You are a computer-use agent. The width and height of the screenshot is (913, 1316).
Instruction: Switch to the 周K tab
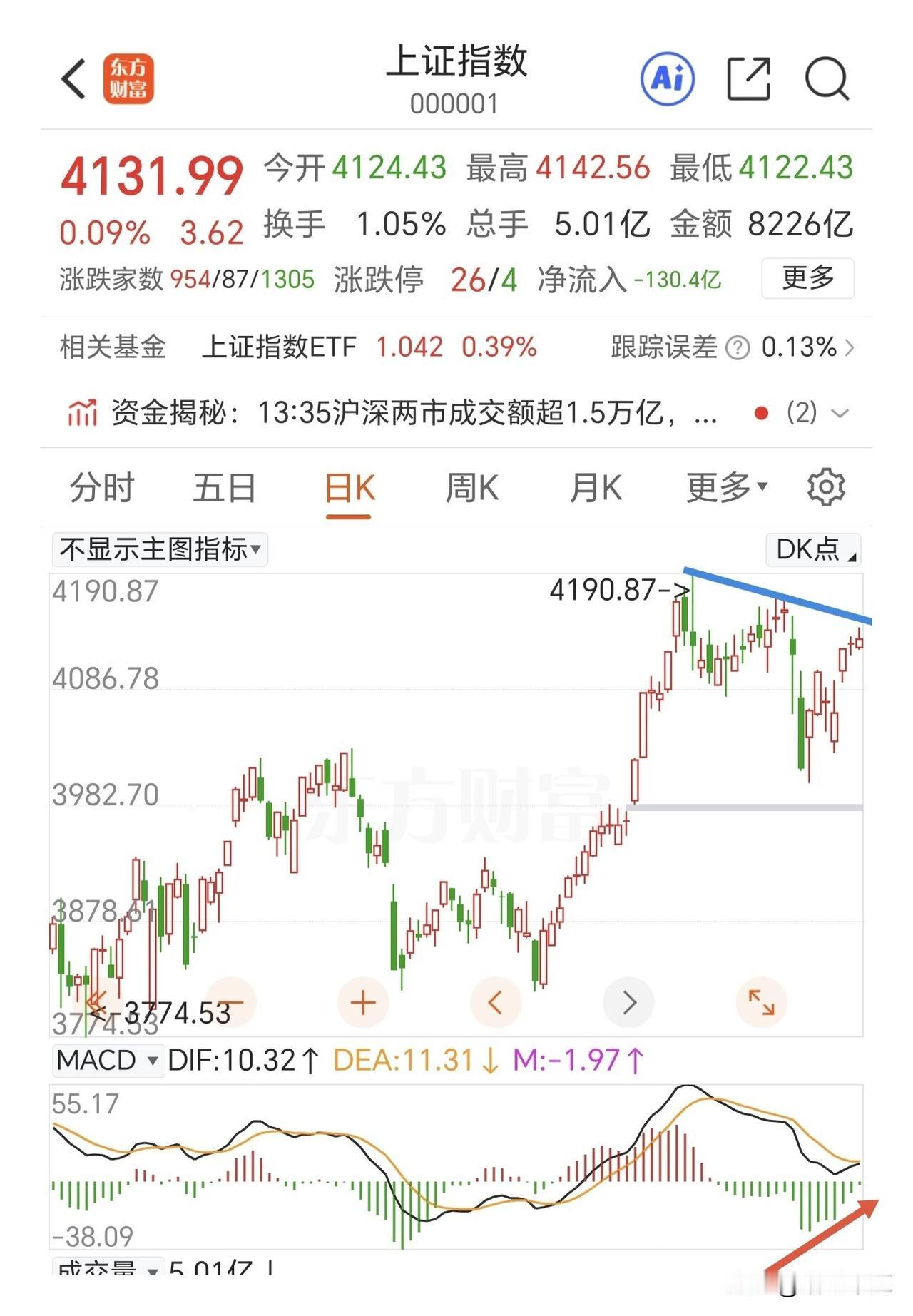(472, 487)
